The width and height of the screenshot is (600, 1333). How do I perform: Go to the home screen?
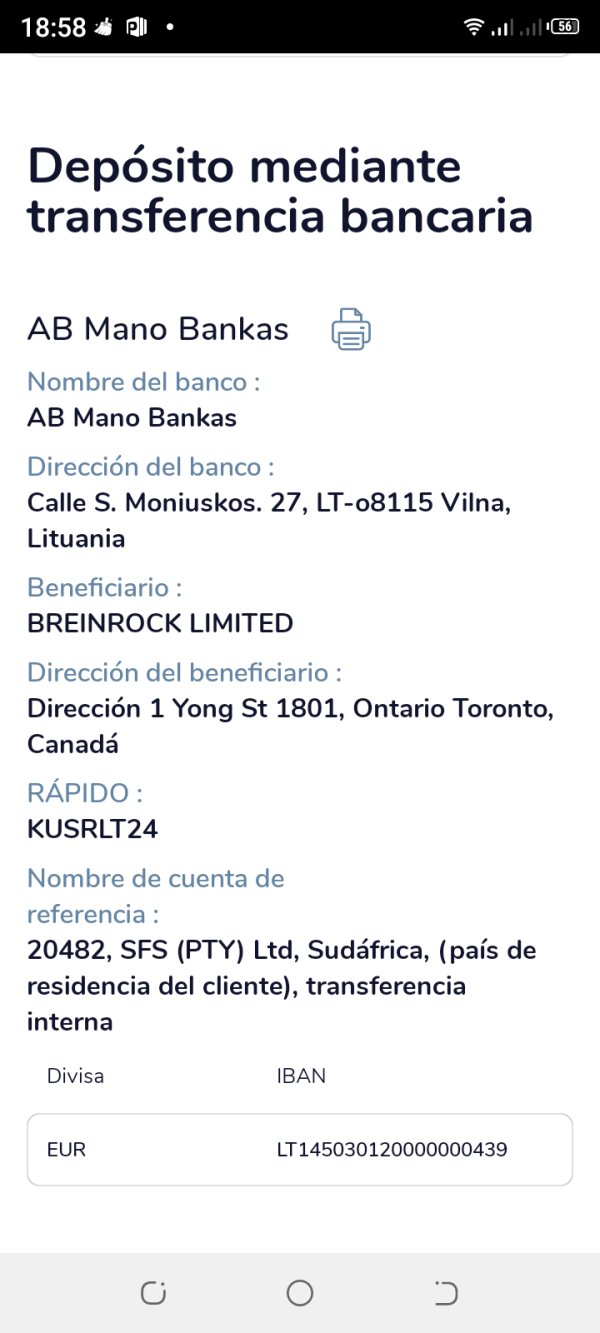tap(300, 1293)
